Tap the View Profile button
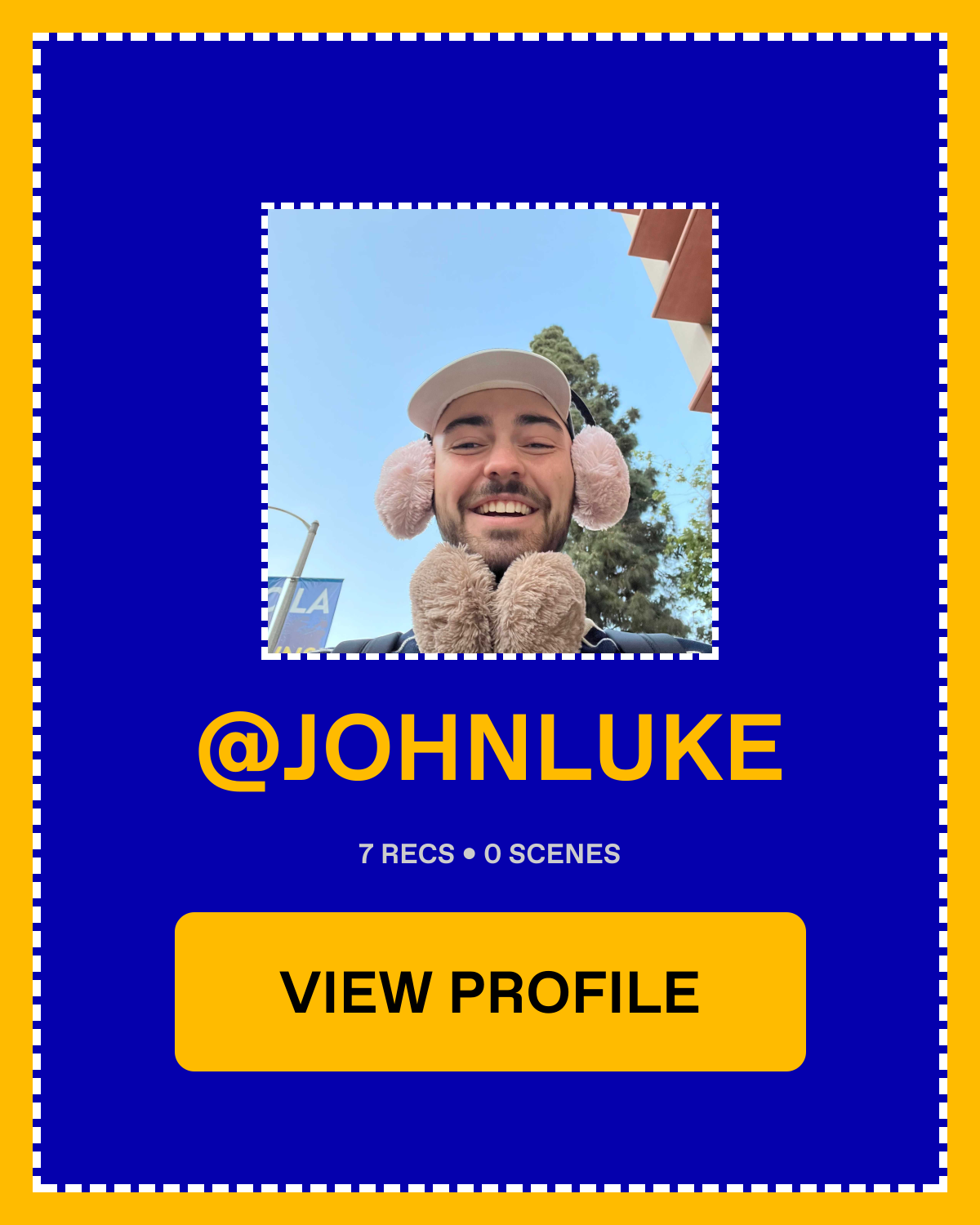 pyautogui.click(x=490, y=991)
